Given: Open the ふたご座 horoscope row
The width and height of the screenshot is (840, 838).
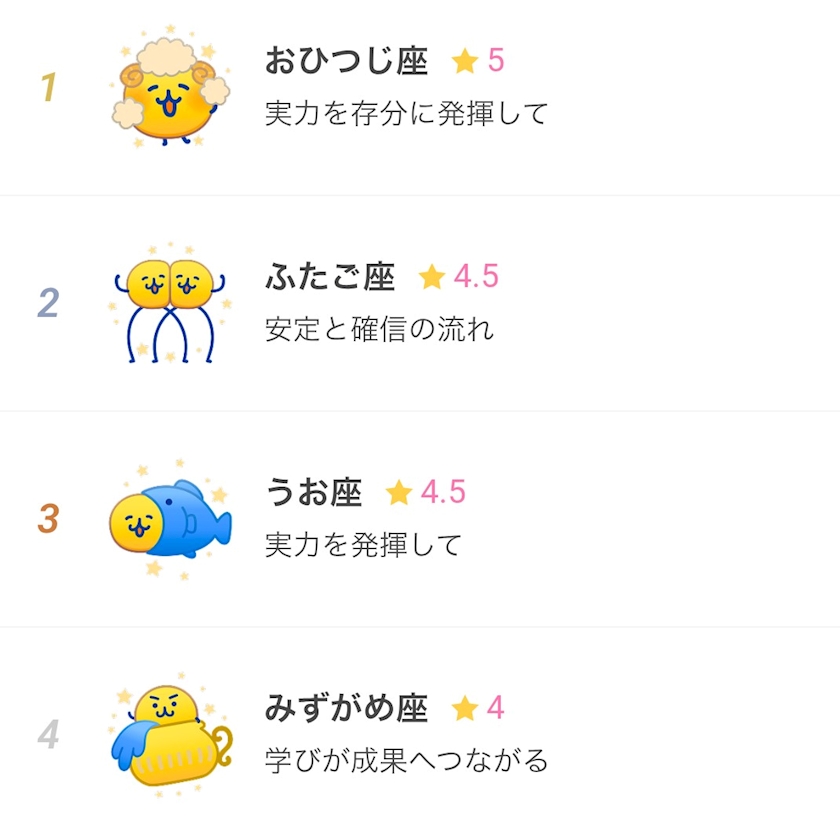Looking at the screenshot, I should [420, 304].
